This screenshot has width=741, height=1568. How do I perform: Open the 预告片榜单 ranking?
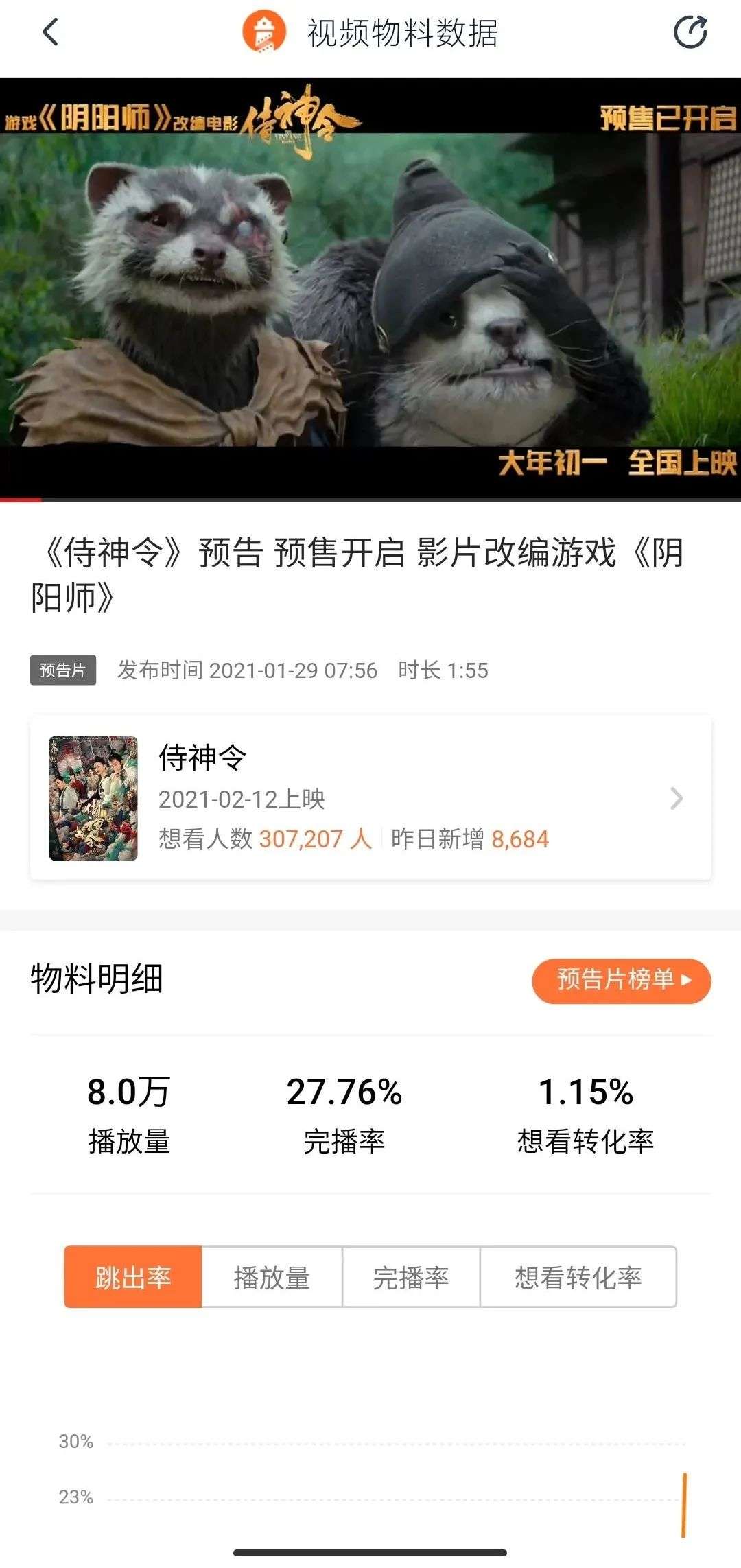[x=621, y=980]
